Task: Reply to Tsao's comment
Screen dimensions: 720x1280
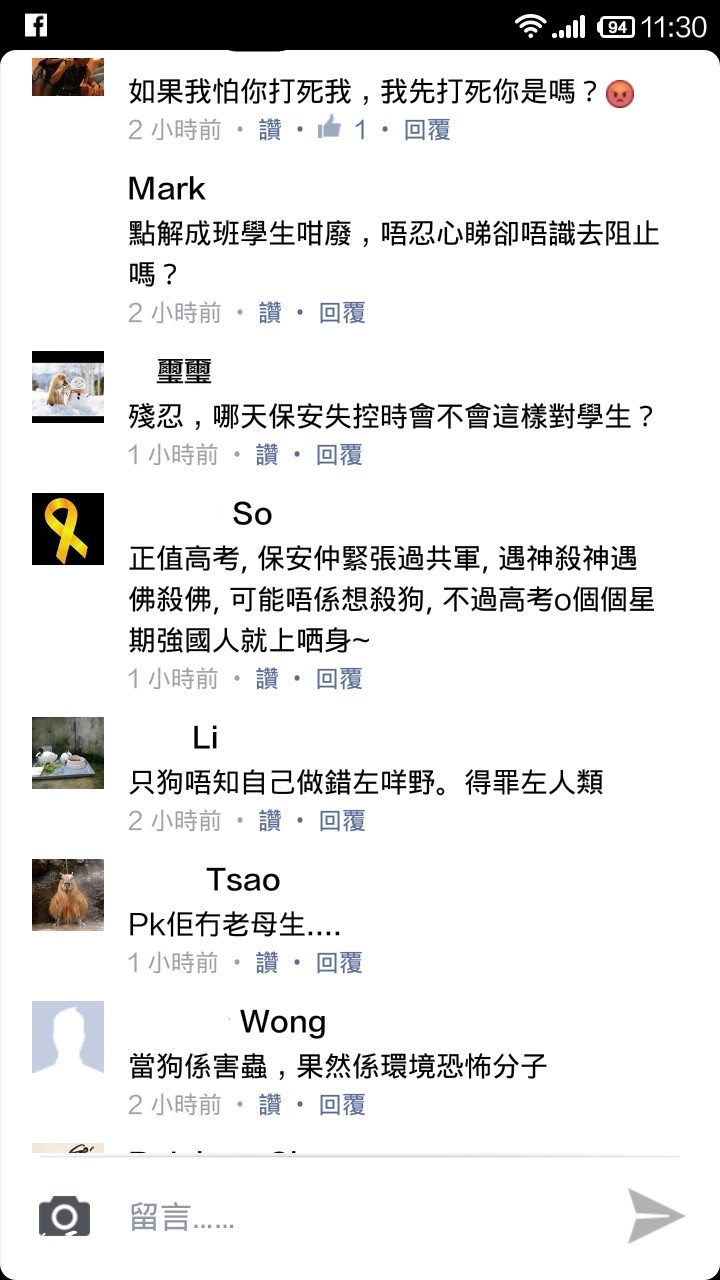Action: pos(339,963)
